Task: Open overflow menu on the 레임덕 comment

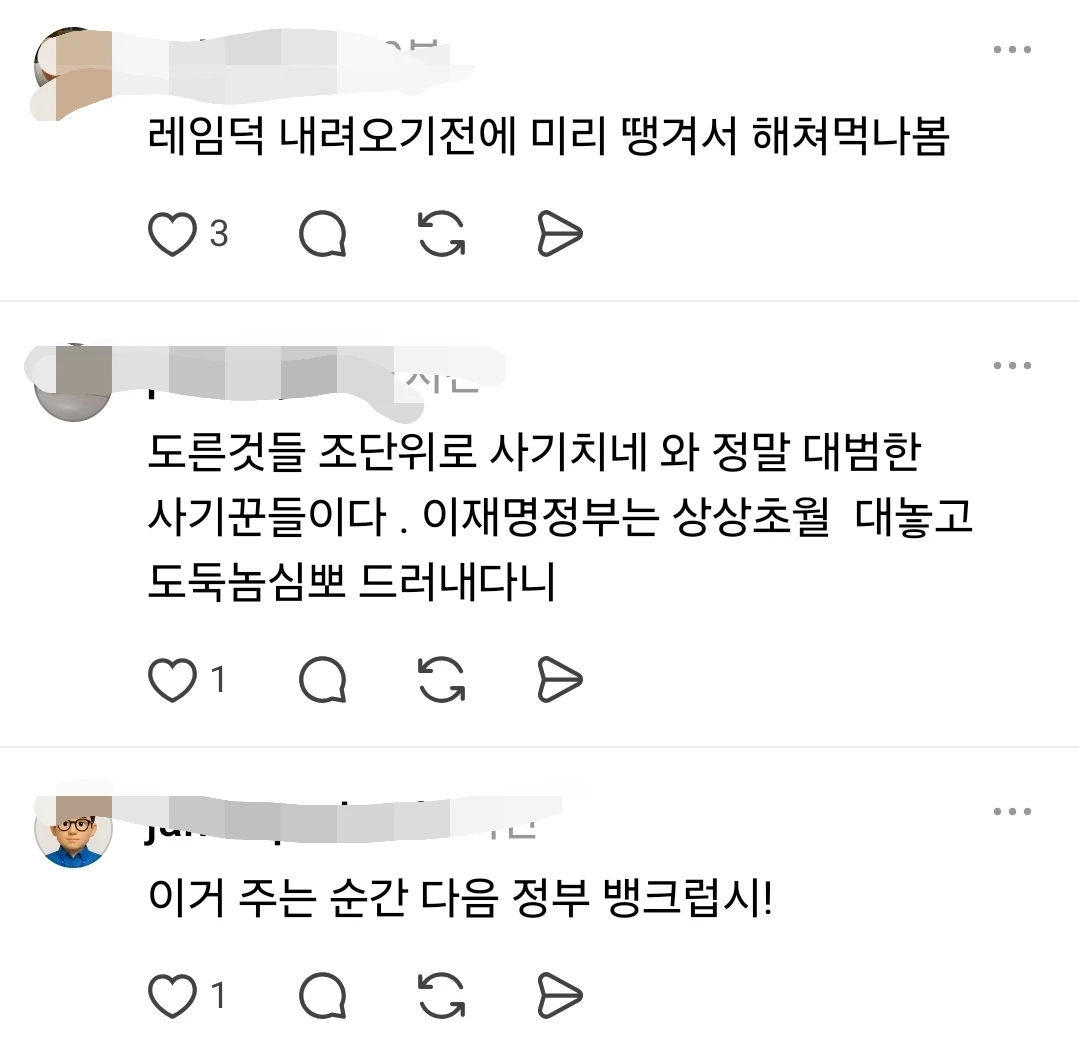Action: [1012, 49]
